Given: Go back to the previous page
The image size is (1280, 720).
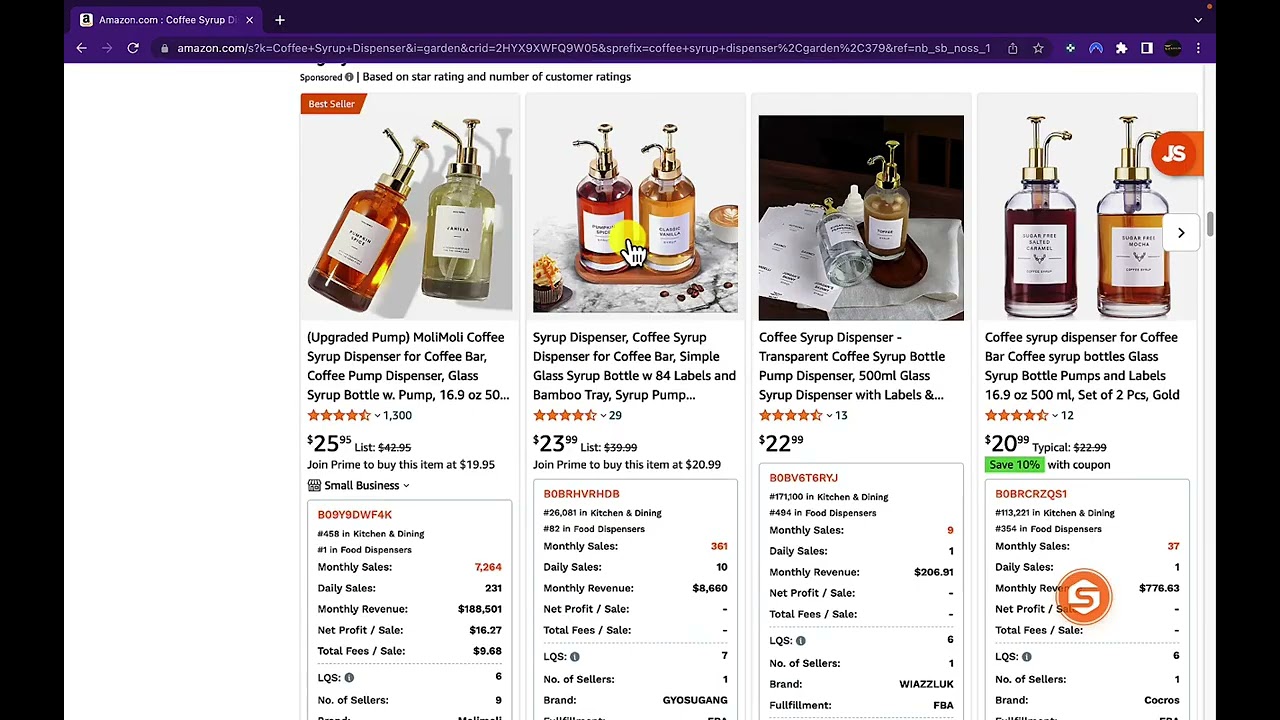Looking at the screenshot, I should (82, 48).
